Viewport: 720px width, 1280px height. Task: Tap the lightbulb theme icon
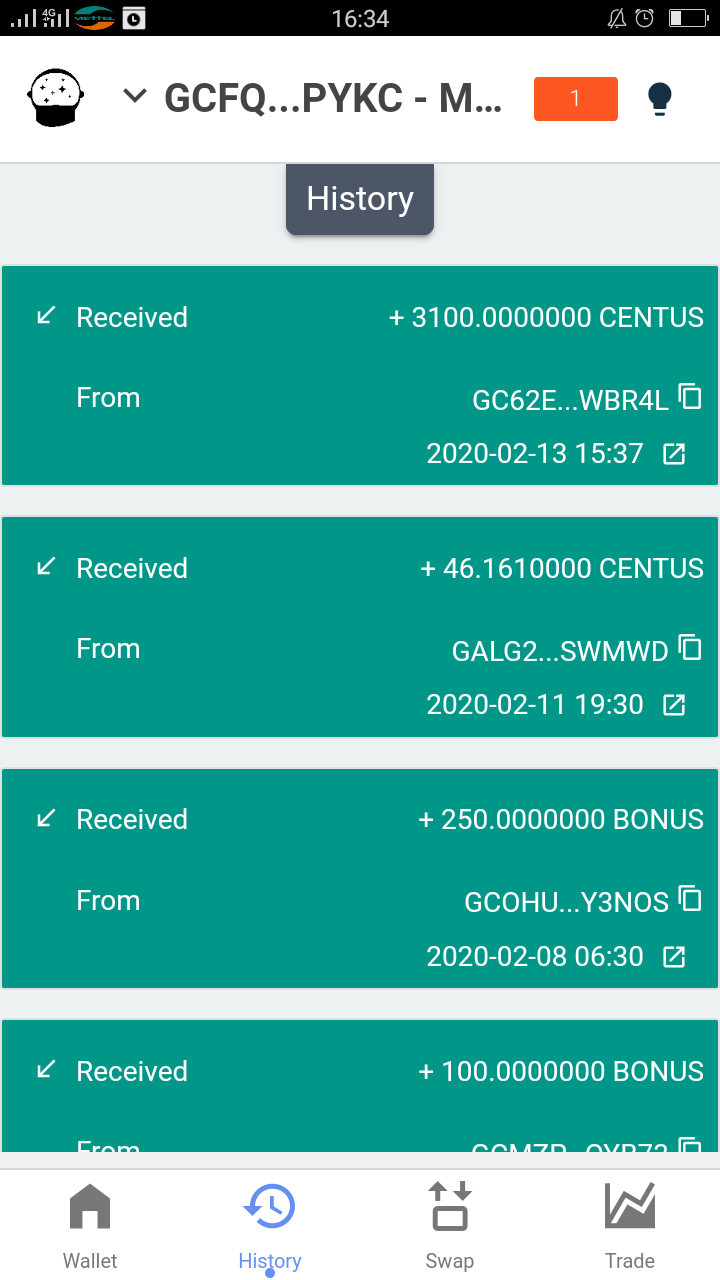[659, 99]
